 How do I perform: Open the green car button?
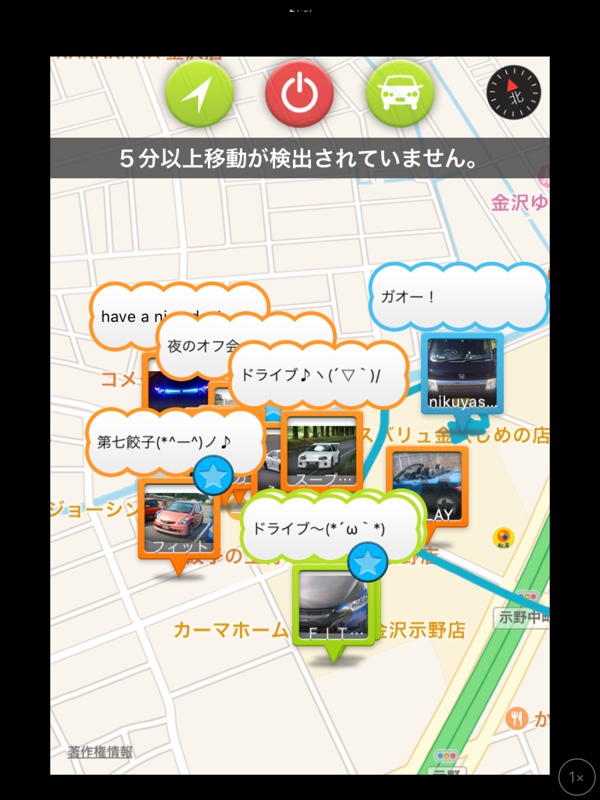(x=399, y=94)
